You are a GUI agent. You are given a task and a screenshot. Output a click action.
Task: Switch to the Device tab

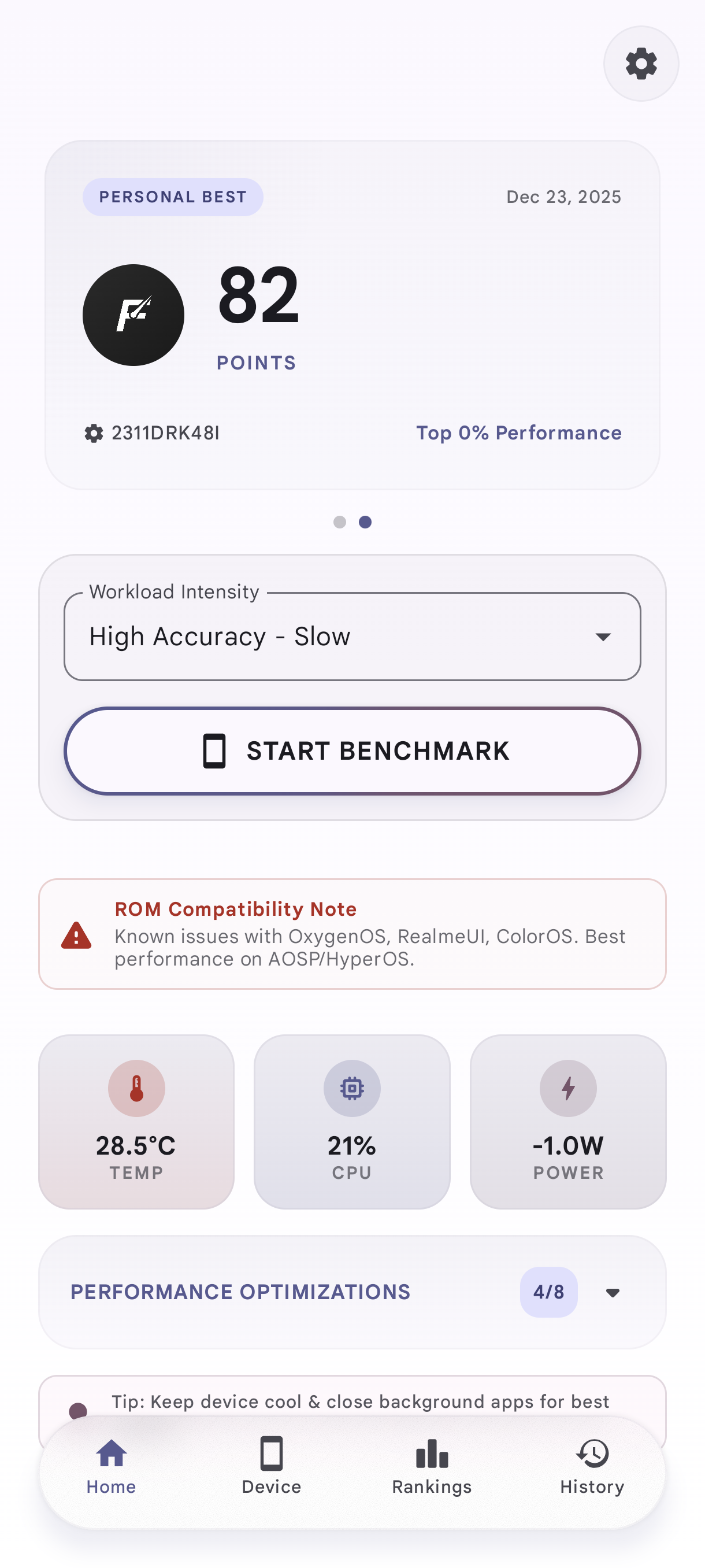pyautogui.click(x=271, y=1466)
